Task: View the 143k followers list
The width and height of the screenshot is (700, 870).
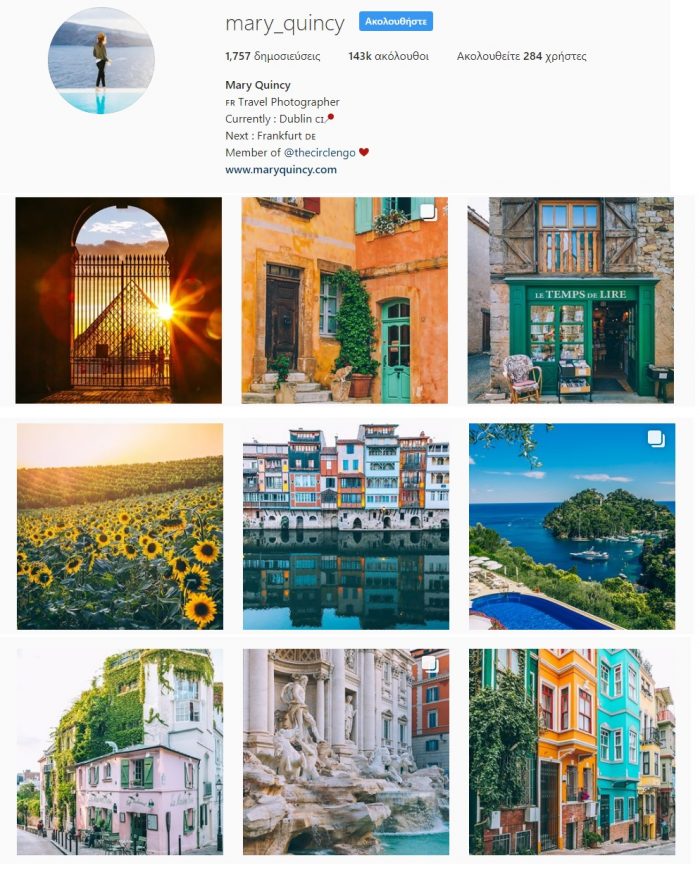Action: pos(388,57)
